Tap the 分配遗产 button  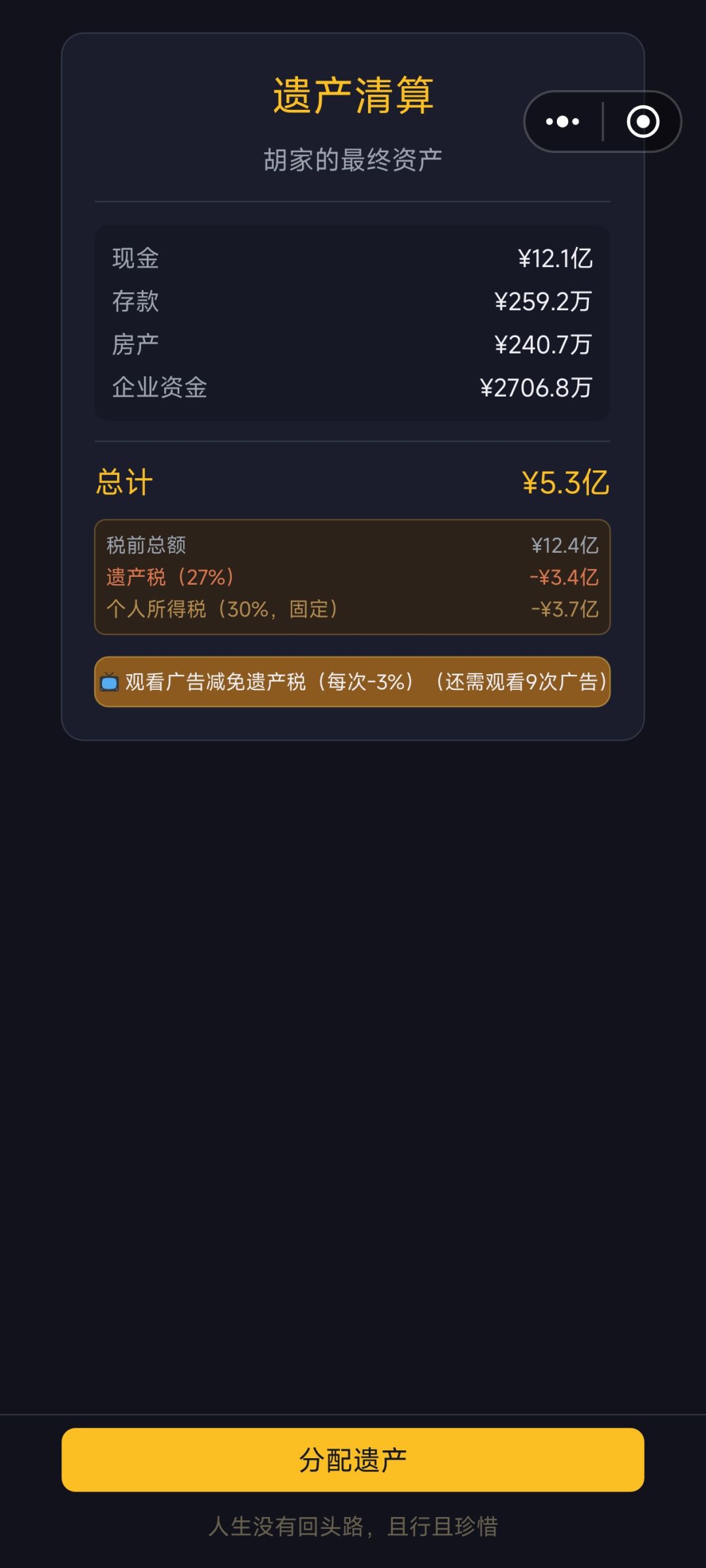[x=353, y=1460]
